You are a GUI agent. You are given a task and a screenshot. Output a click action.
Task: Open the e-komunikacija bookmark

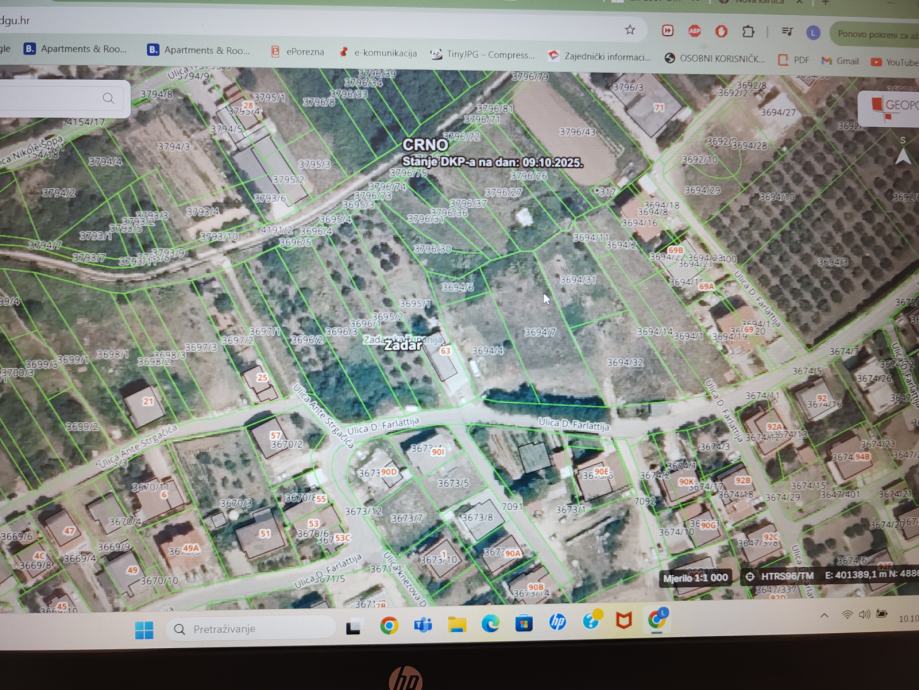tap(379, 53)
